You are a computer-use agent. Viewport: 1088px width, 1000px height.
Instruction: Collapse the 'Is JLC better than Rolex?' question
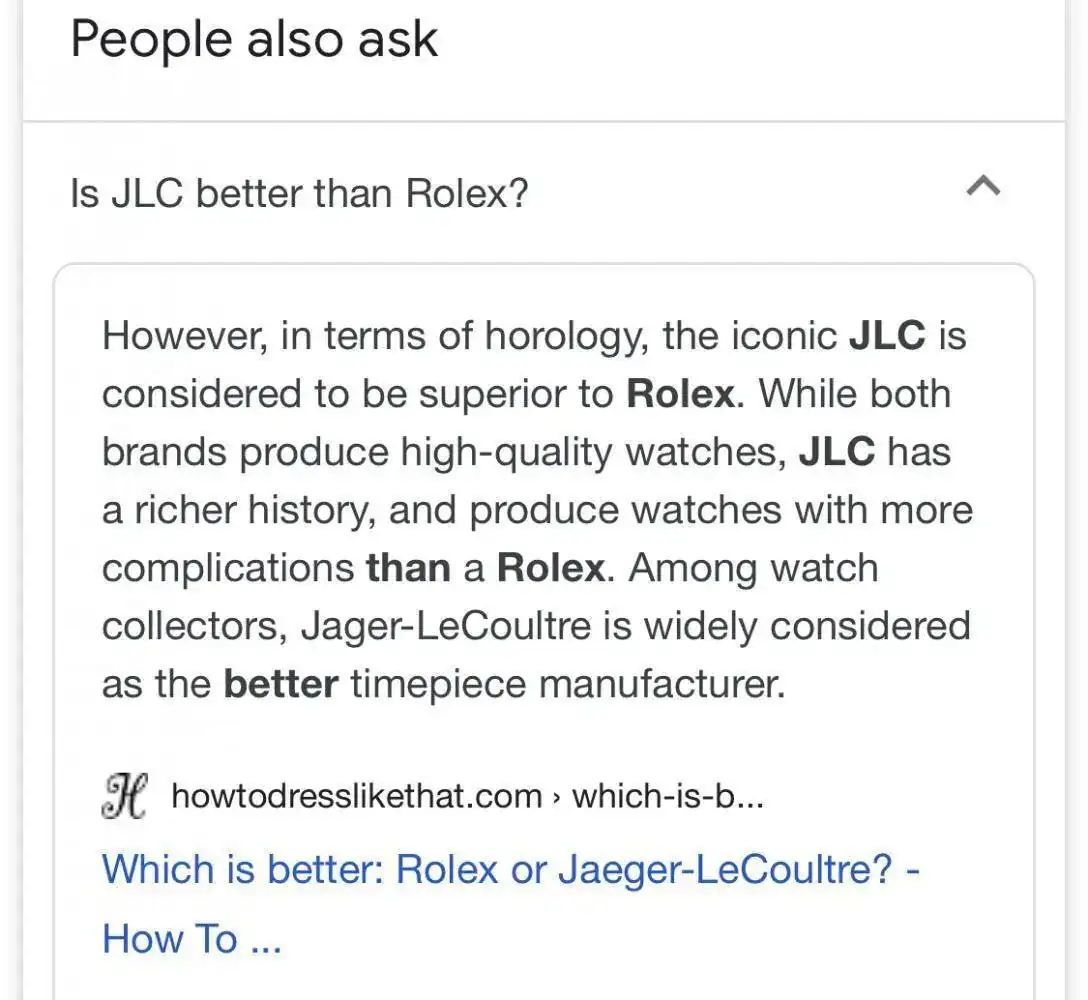[x=984, y=187]
